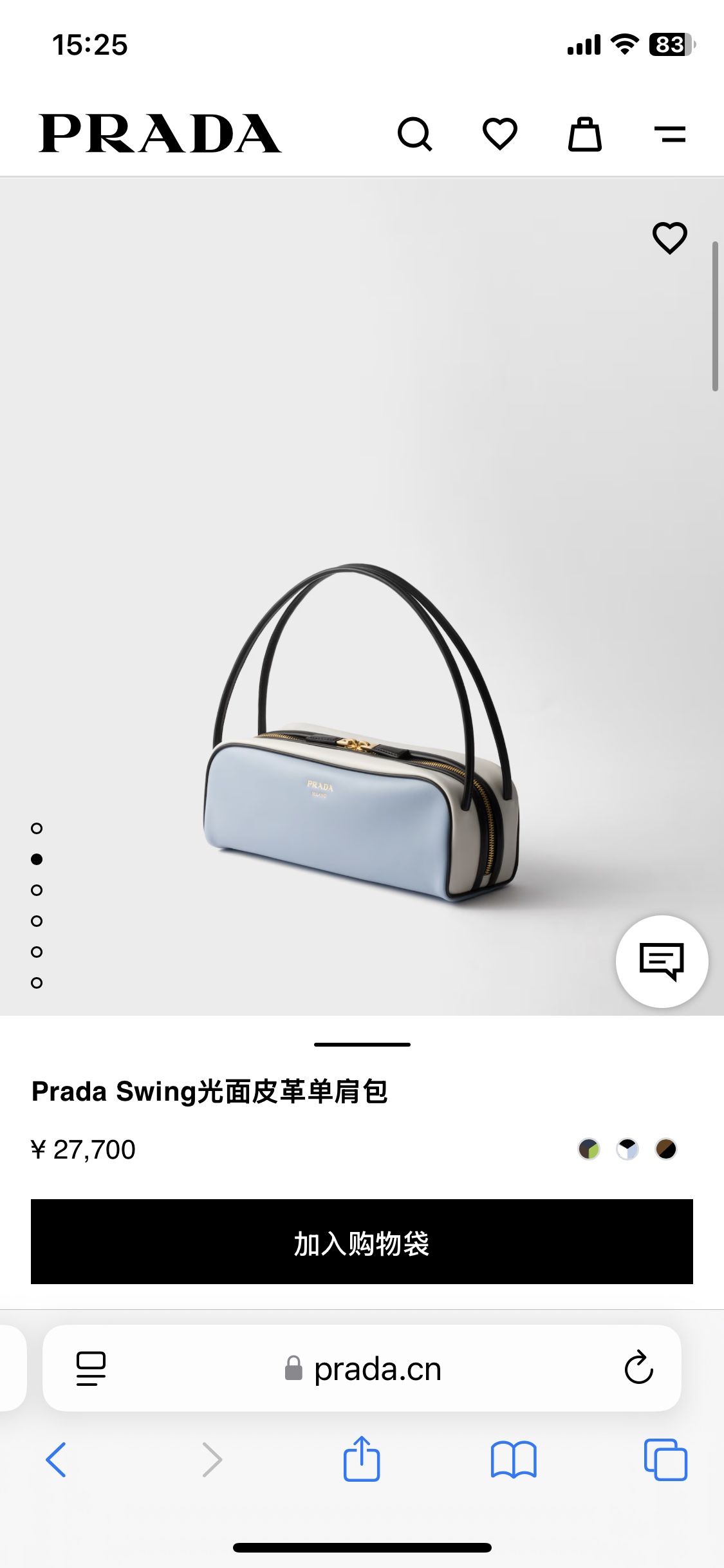The height and width of the screenshot is (1568, 724).
Task: Reload the page in Safari
Action: (638, 1368)
